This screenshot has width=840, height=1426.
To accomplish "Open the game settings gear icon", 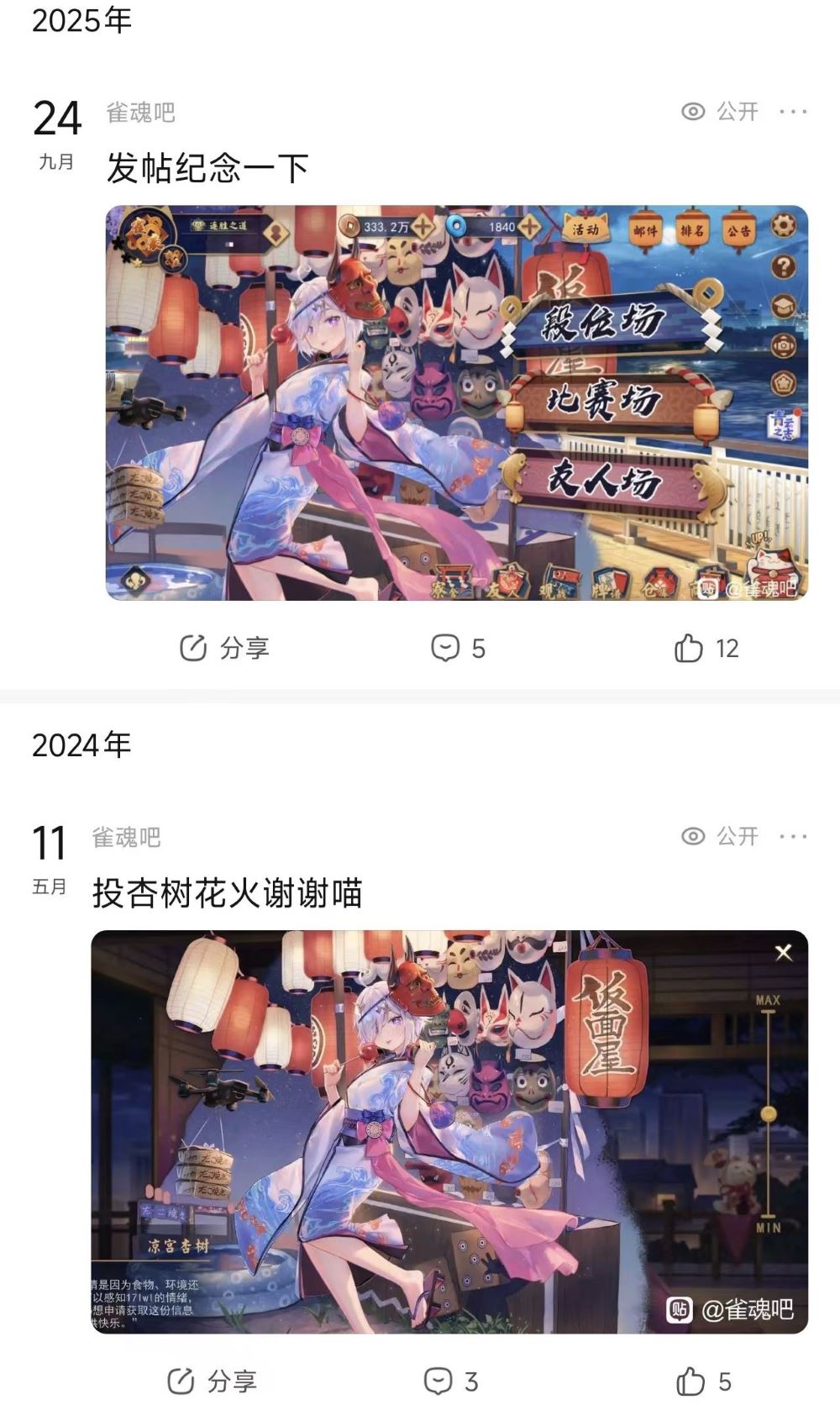I will pyautogui.click(x=782, y=224).
